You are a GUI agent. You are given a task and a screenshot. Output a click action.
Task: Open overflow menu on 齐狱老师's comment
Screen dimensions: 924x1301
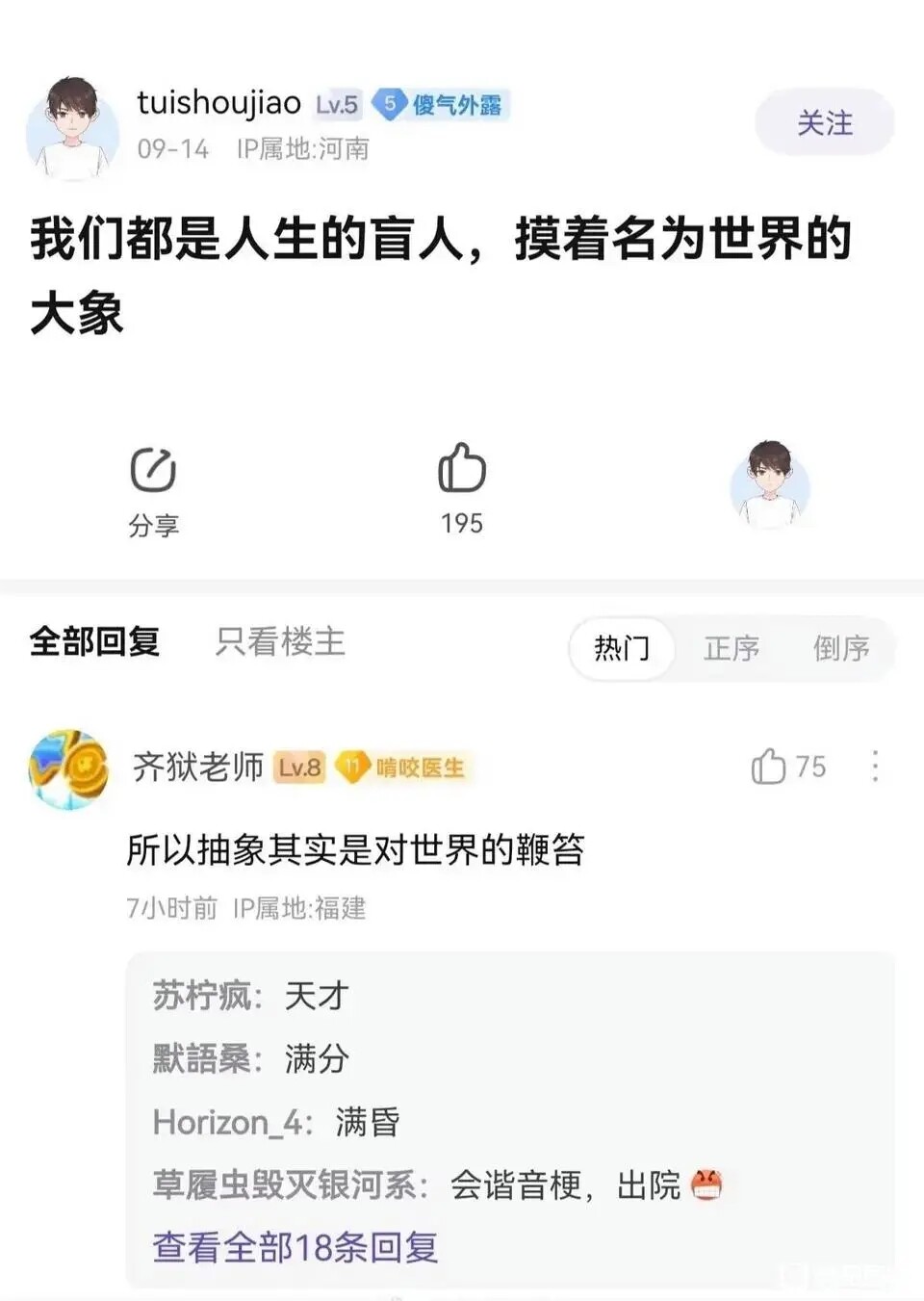pyautogui.click(x=875, y=767)
